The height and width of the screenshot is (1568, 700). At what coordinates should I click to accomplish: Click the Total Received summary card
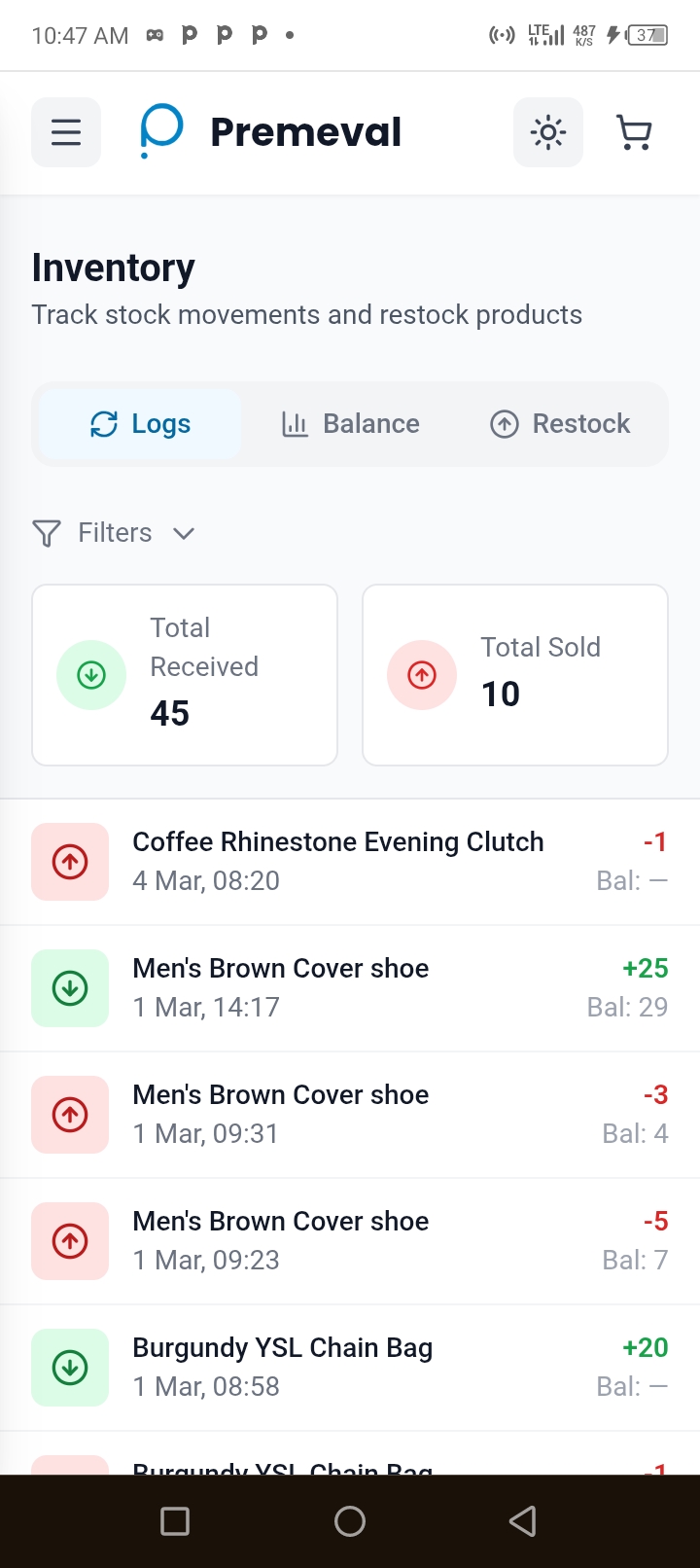pyautogui.click(x=184, y=674)
